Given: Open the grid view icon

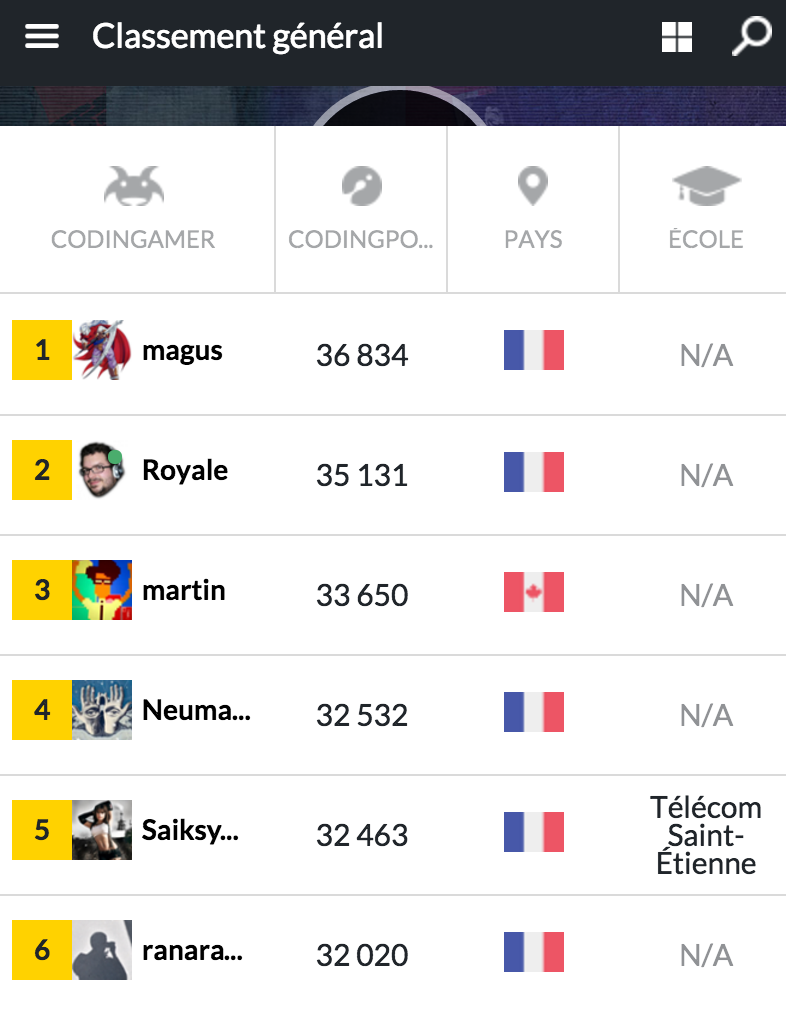Looking at the screenshot, I should coord(677,37).
